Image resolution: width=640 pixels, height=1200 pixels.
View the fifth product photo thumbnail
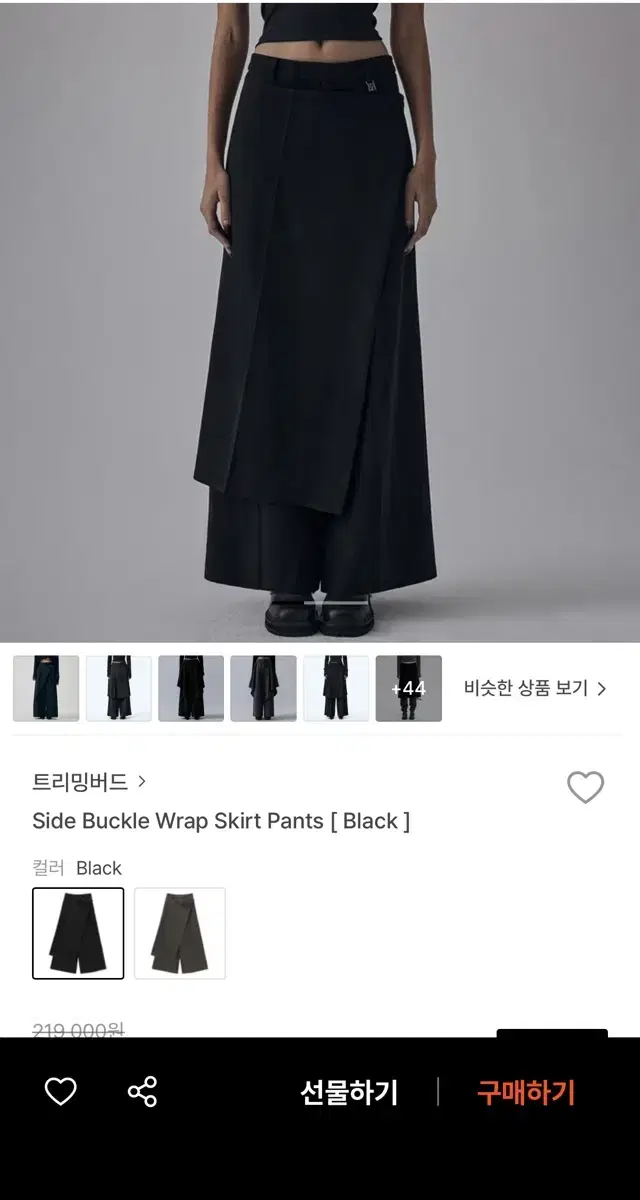click(x=336, y=688)
